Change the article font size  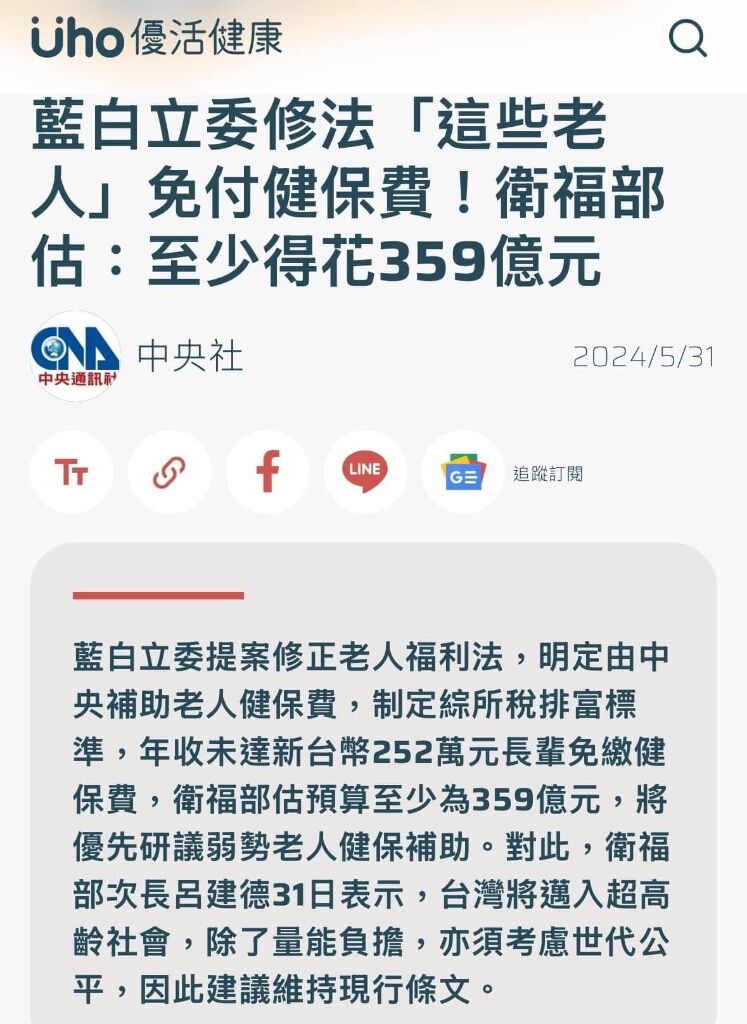(x=71, y=472)
